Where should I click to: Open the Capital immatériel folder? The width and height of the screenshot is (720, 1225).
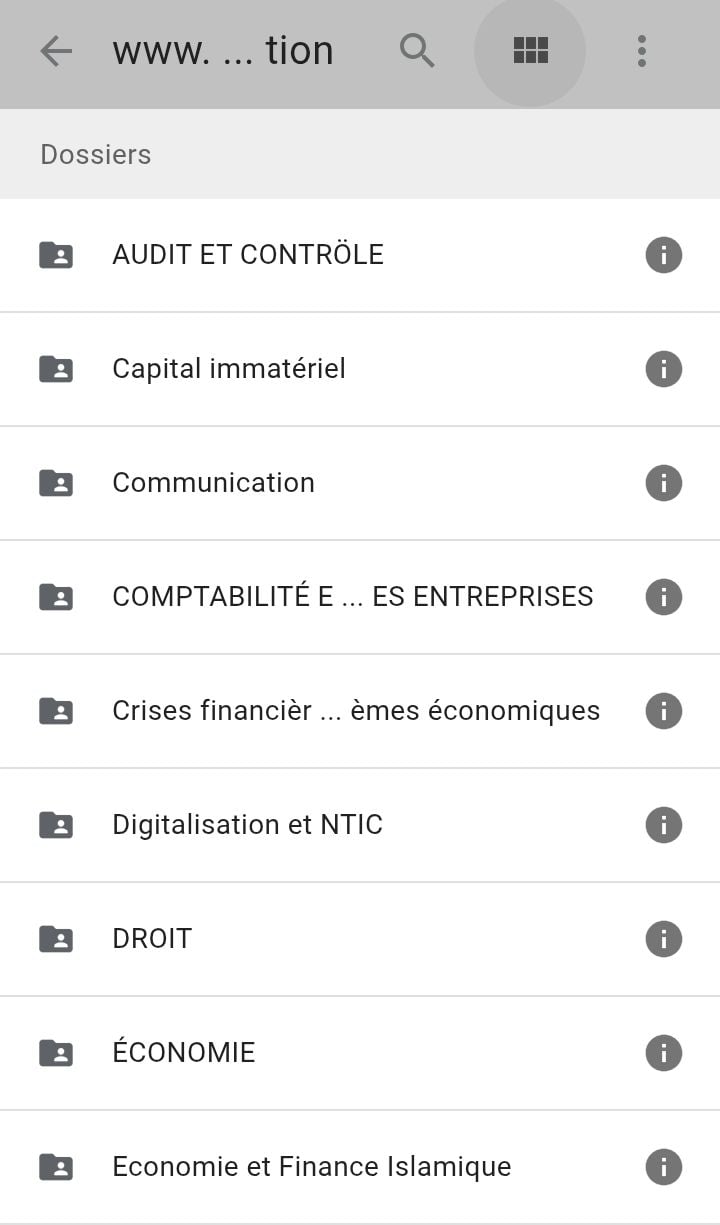pyautogui.click(x=229, y=369)
